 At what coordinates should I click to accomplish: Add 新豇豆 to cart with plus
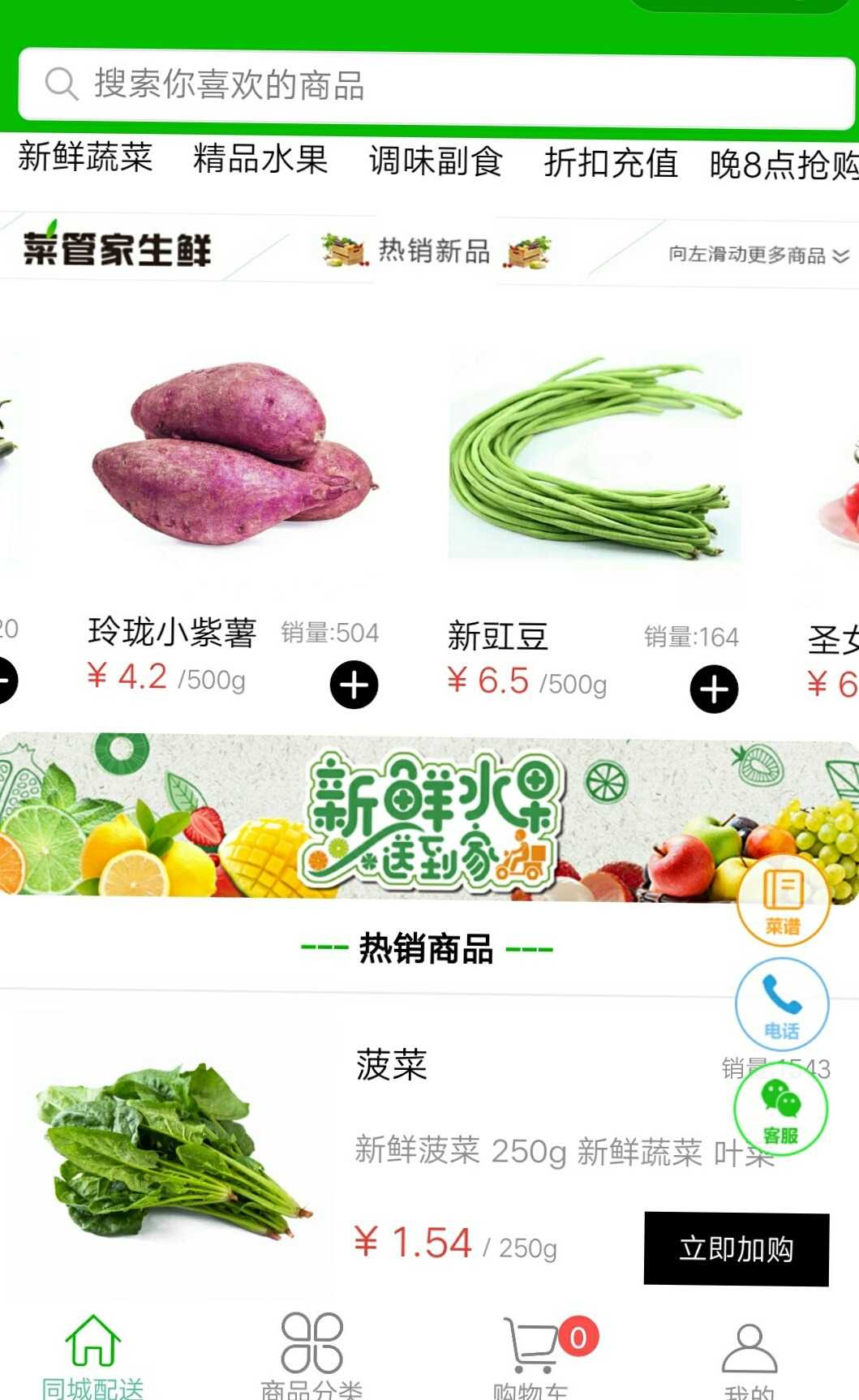click(x=714, y=689)
